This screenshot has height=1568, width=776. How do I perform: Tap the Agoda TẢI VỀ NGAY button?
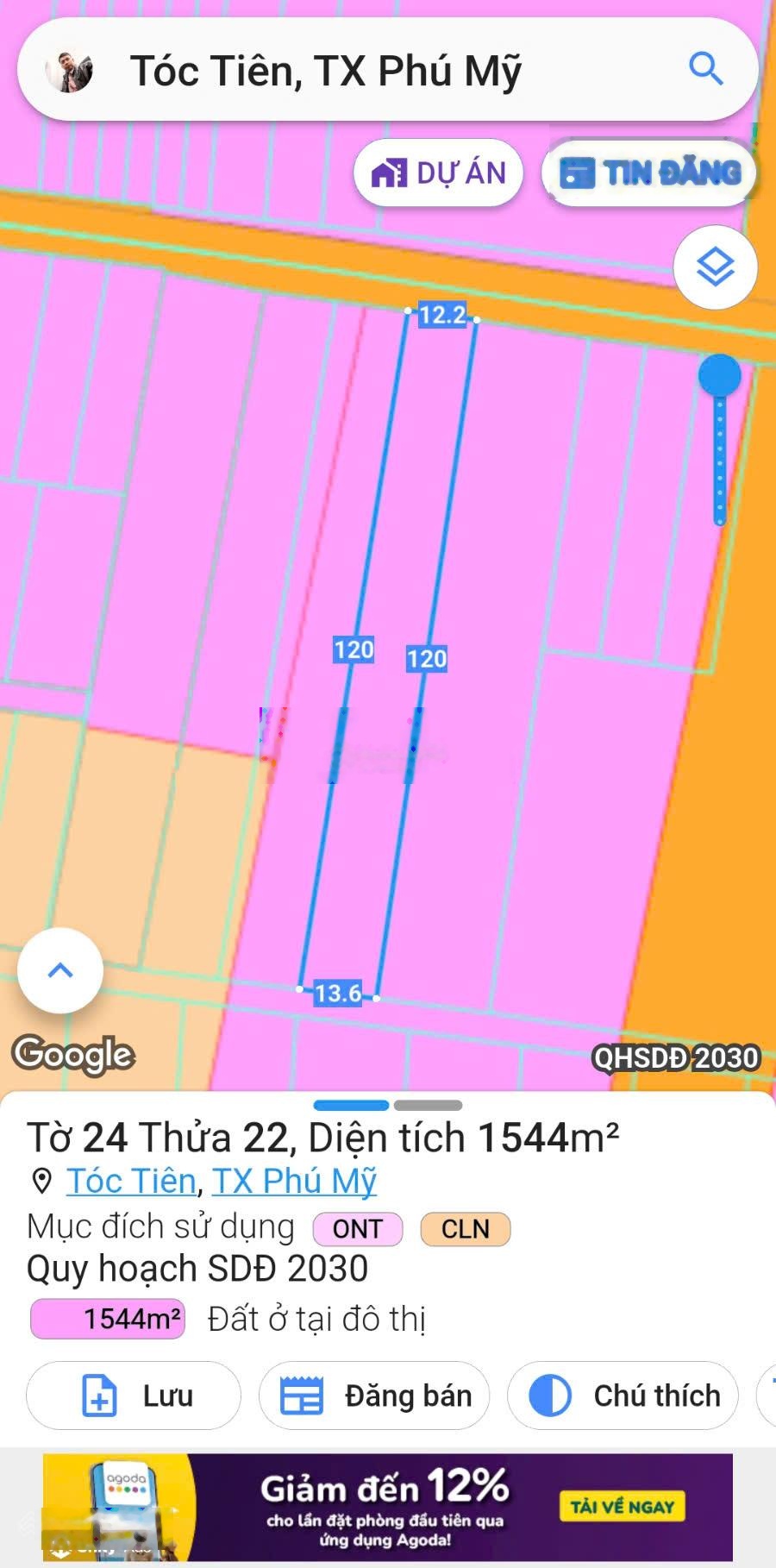(622, 1507)
